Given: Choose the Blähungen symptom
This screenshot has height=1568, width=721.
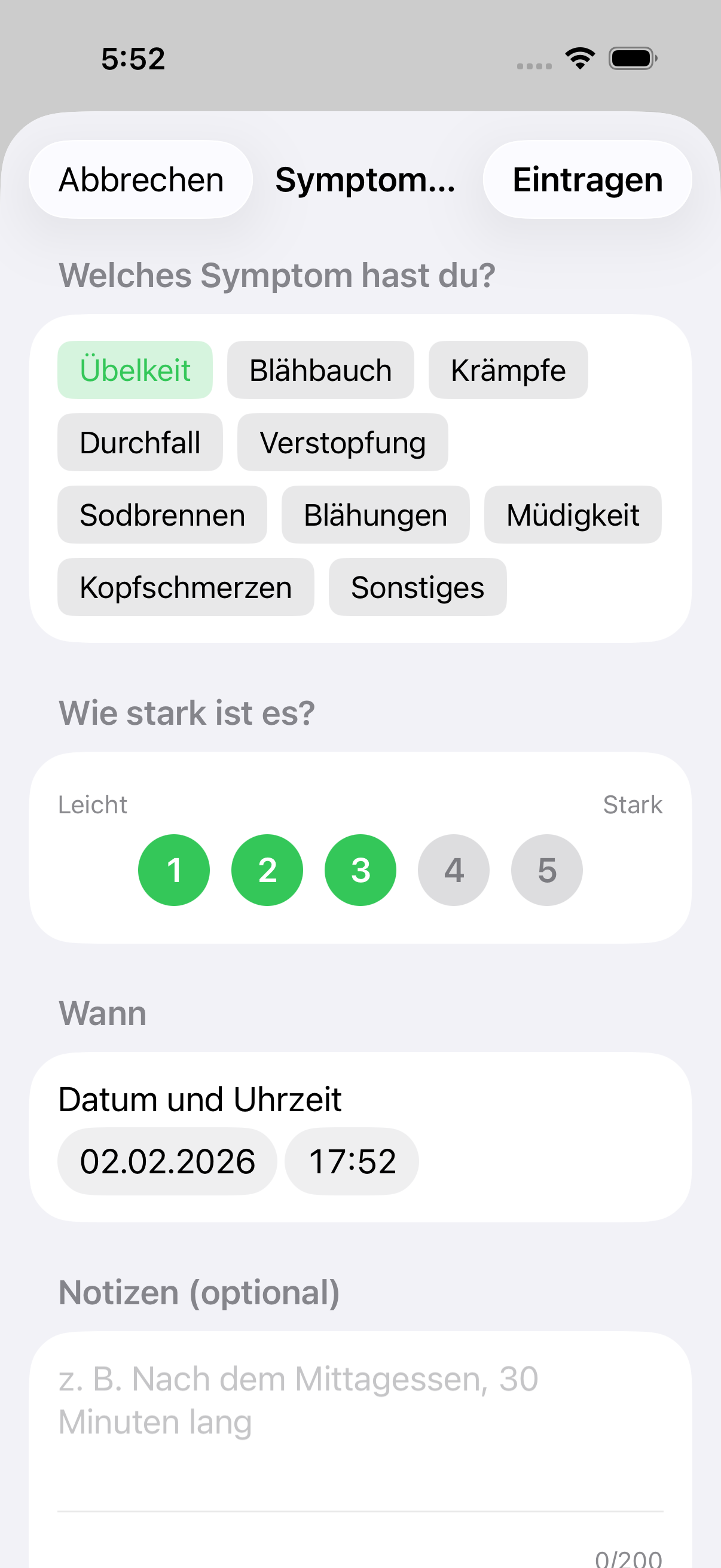Looking at the screenshot, I should pyautogui.click(x=375, y=515).
